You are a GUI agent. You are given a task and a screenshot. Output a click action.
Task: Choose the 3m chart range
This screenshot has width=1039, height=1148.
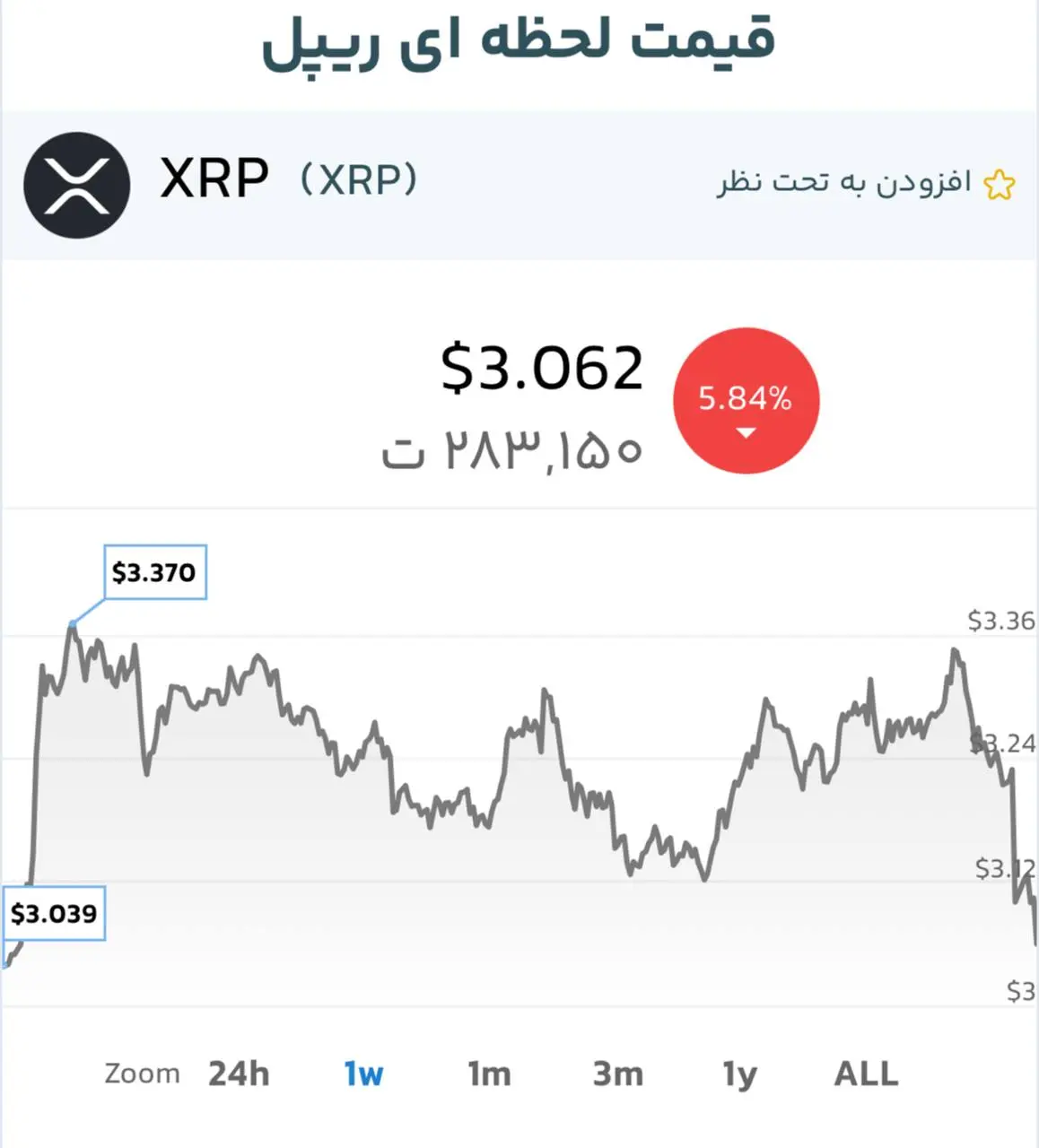(617, 1074)
